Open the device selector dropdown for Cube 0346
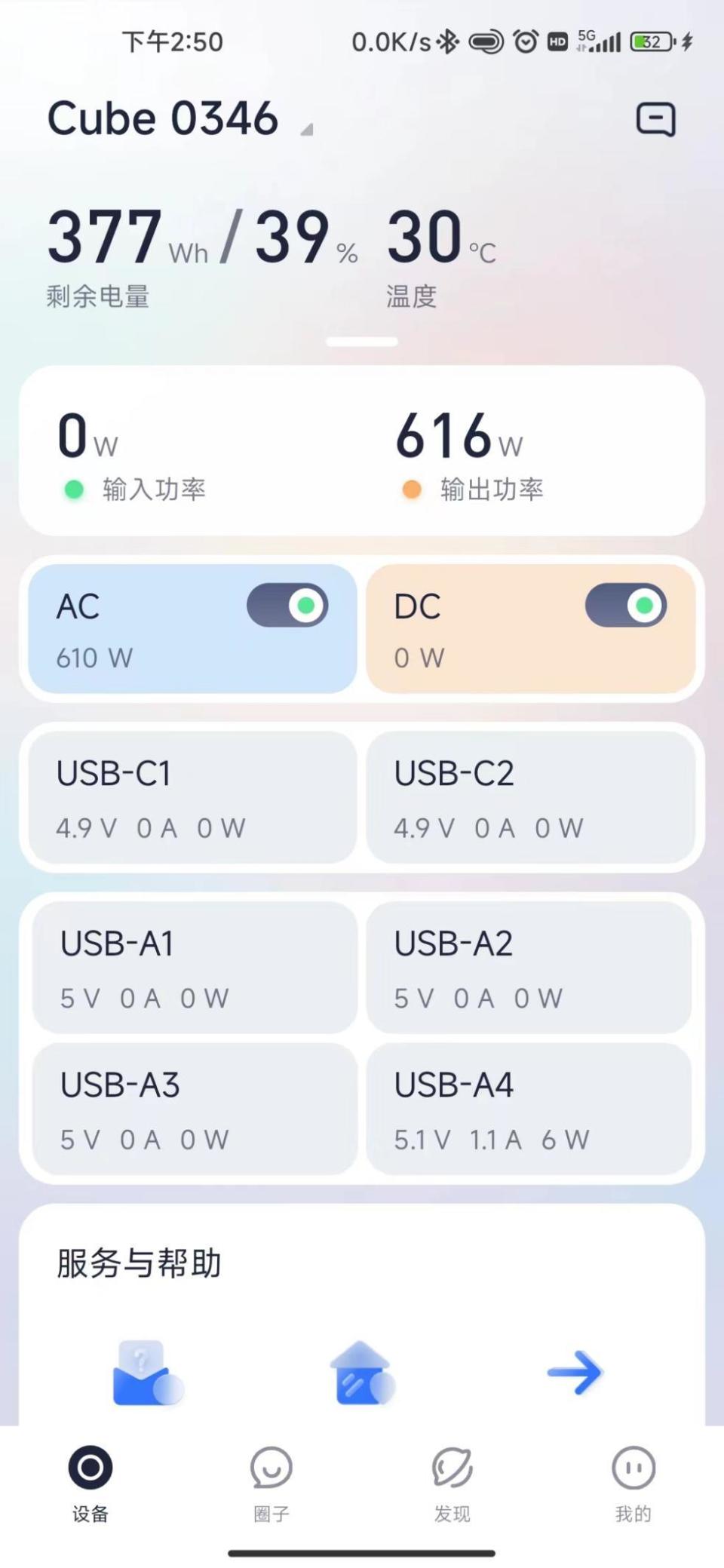The height and width of the screenshot is (1568, 724). (306, 130)
